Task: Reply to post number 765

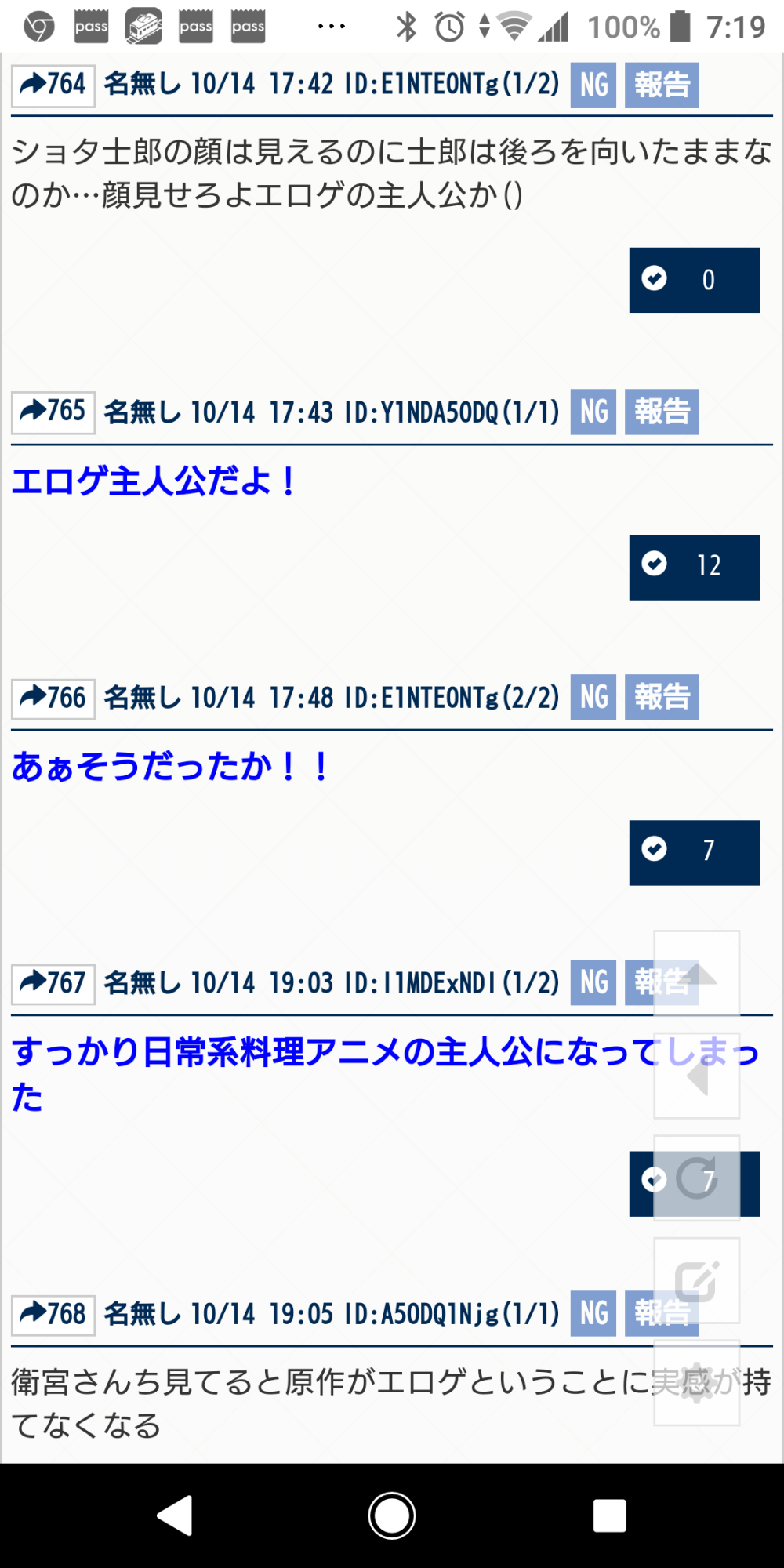Action: click(x=53, y=412)
